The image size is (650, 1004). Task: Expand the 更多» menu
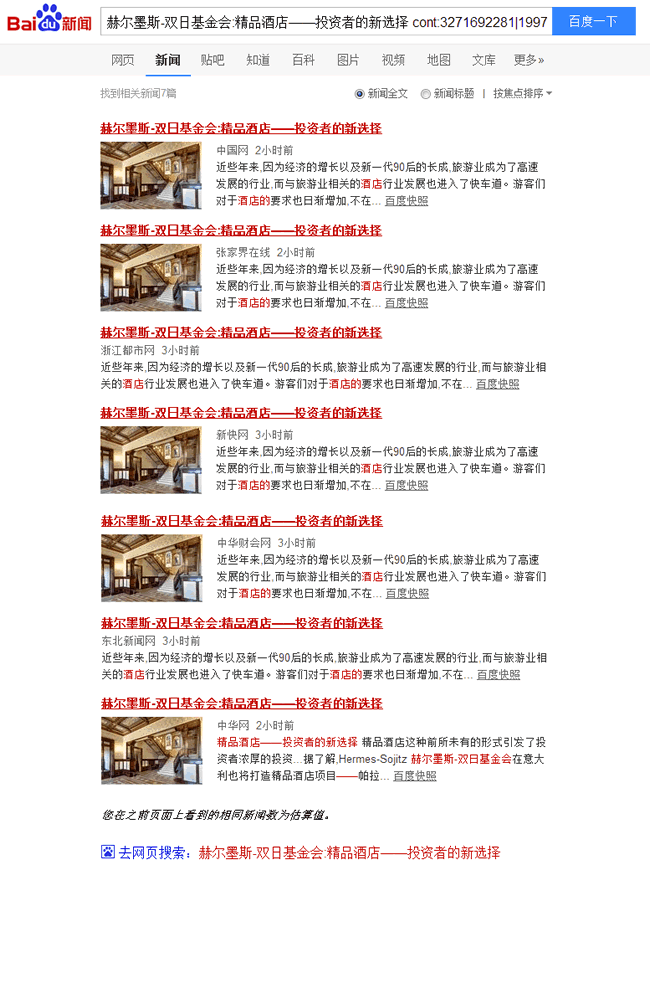[x=529, y=60]
